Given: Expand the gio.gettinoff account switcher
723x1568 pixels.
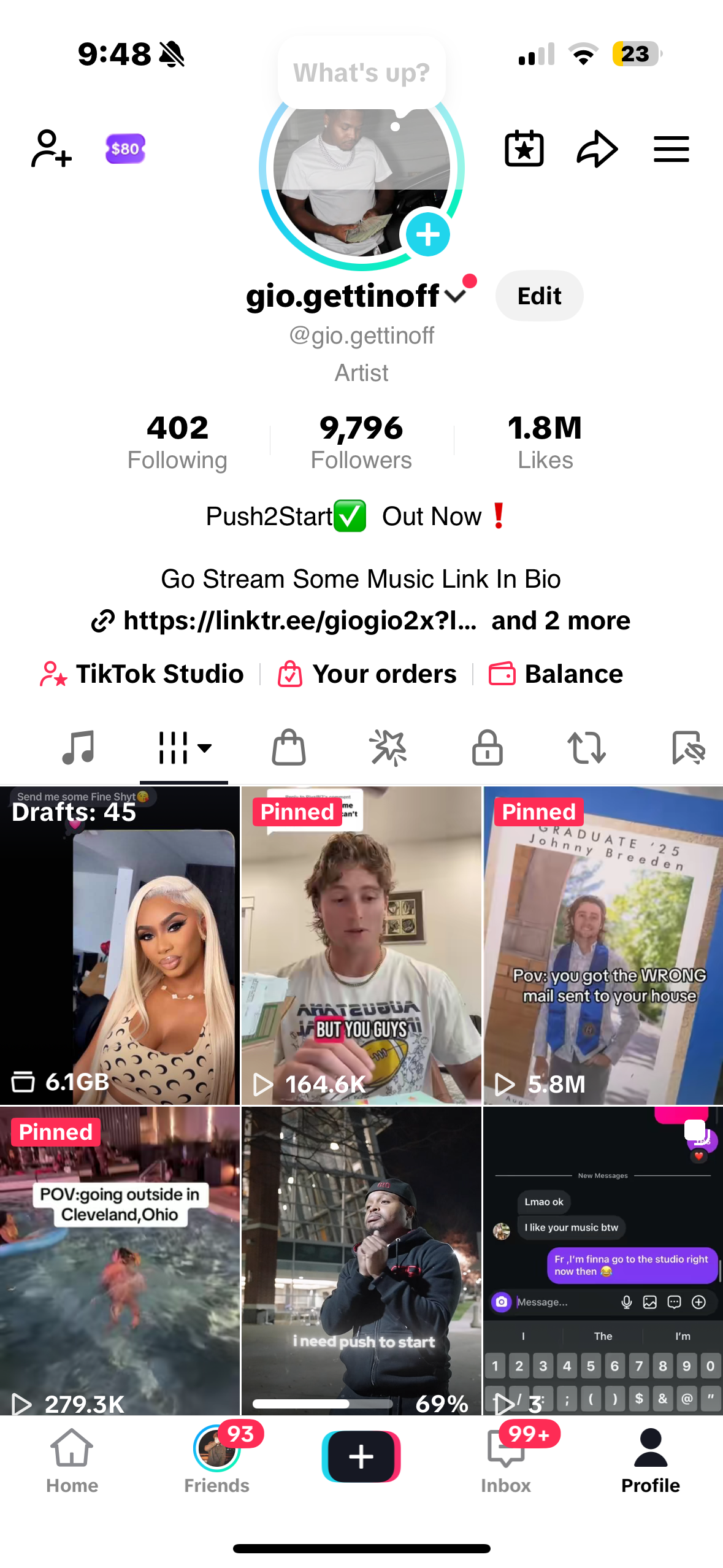Looking at the screenshot, I should pos(455,296).
